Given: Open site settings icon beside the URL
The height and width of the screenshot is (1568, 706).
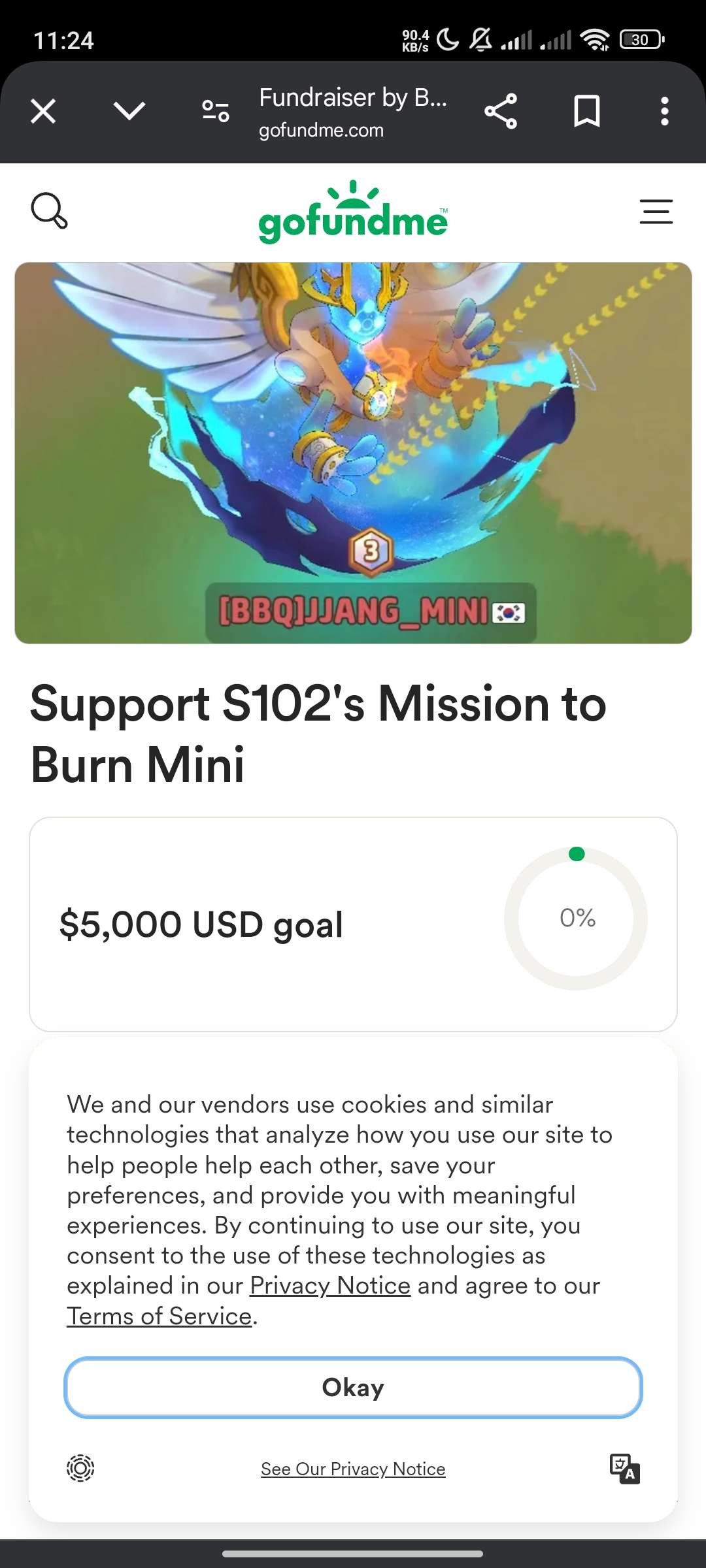Looking at the screenshot, I should pos(216,111).
